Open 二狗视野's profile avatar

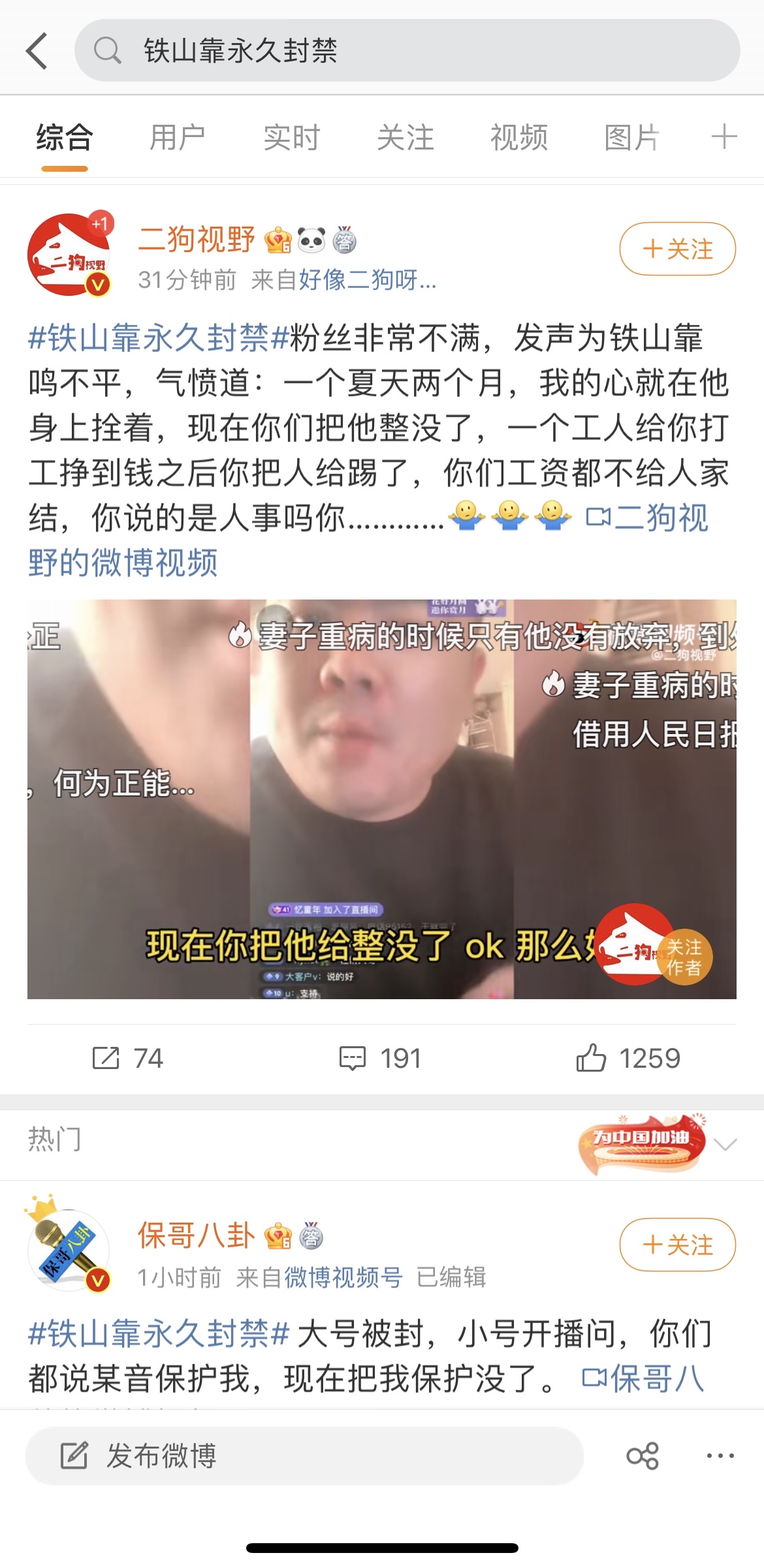point(69,255)
